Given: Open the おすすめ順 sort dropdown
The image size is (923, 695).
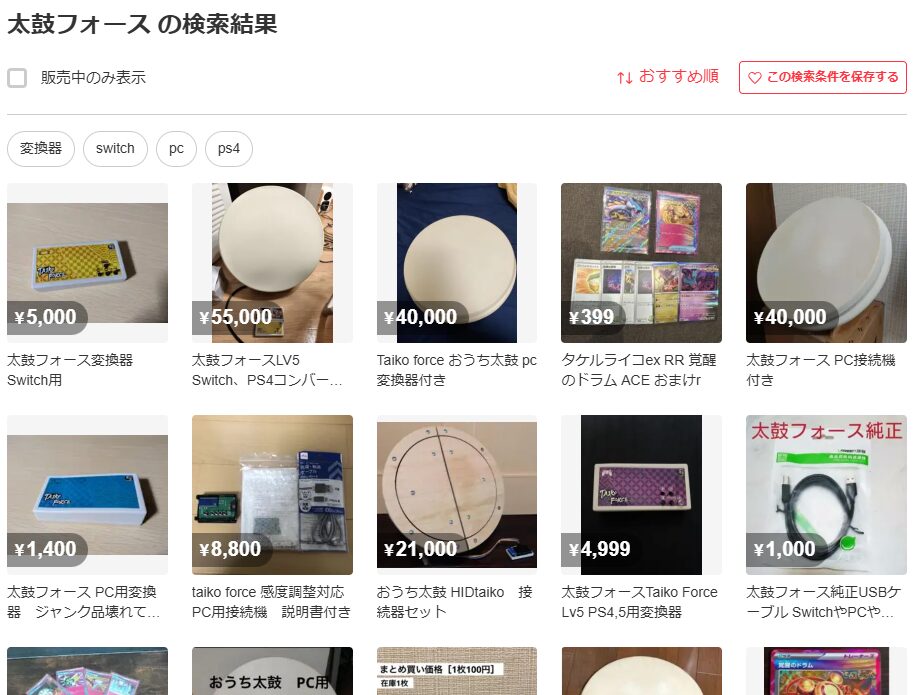Looking at the screenshot, I should 667,77.
